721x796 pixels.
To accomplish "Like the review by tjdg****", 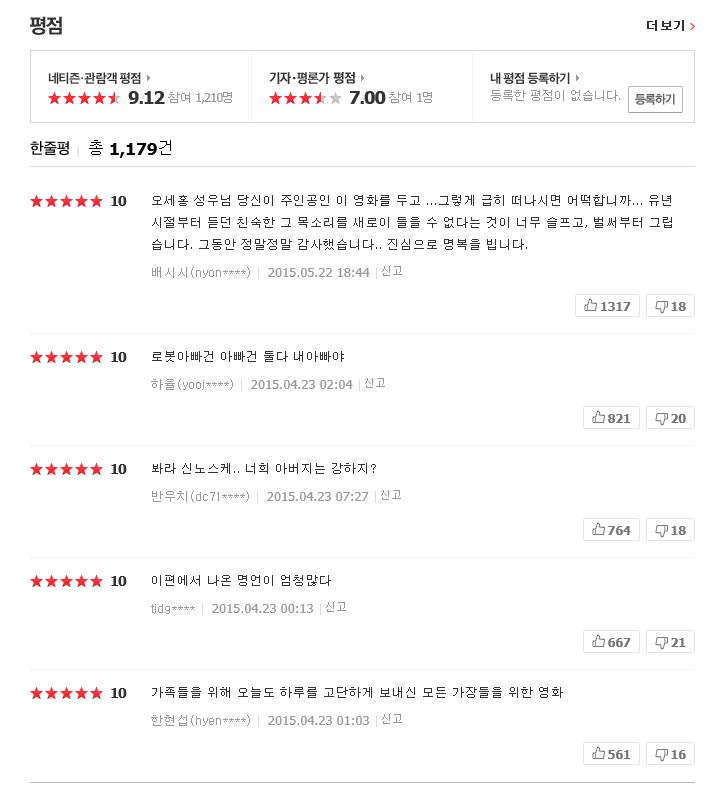I will tap(611, 642).
